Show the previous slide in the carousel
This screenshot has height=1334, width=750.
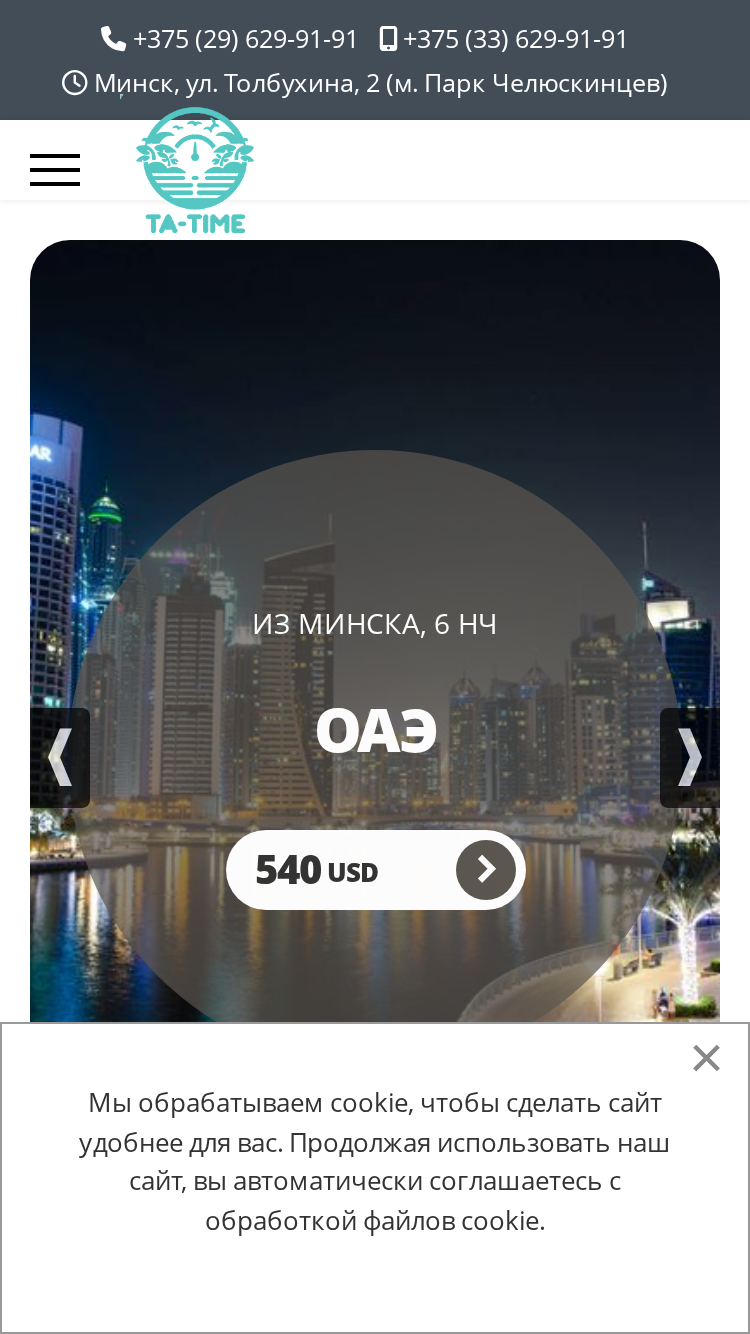coord(60,757)
